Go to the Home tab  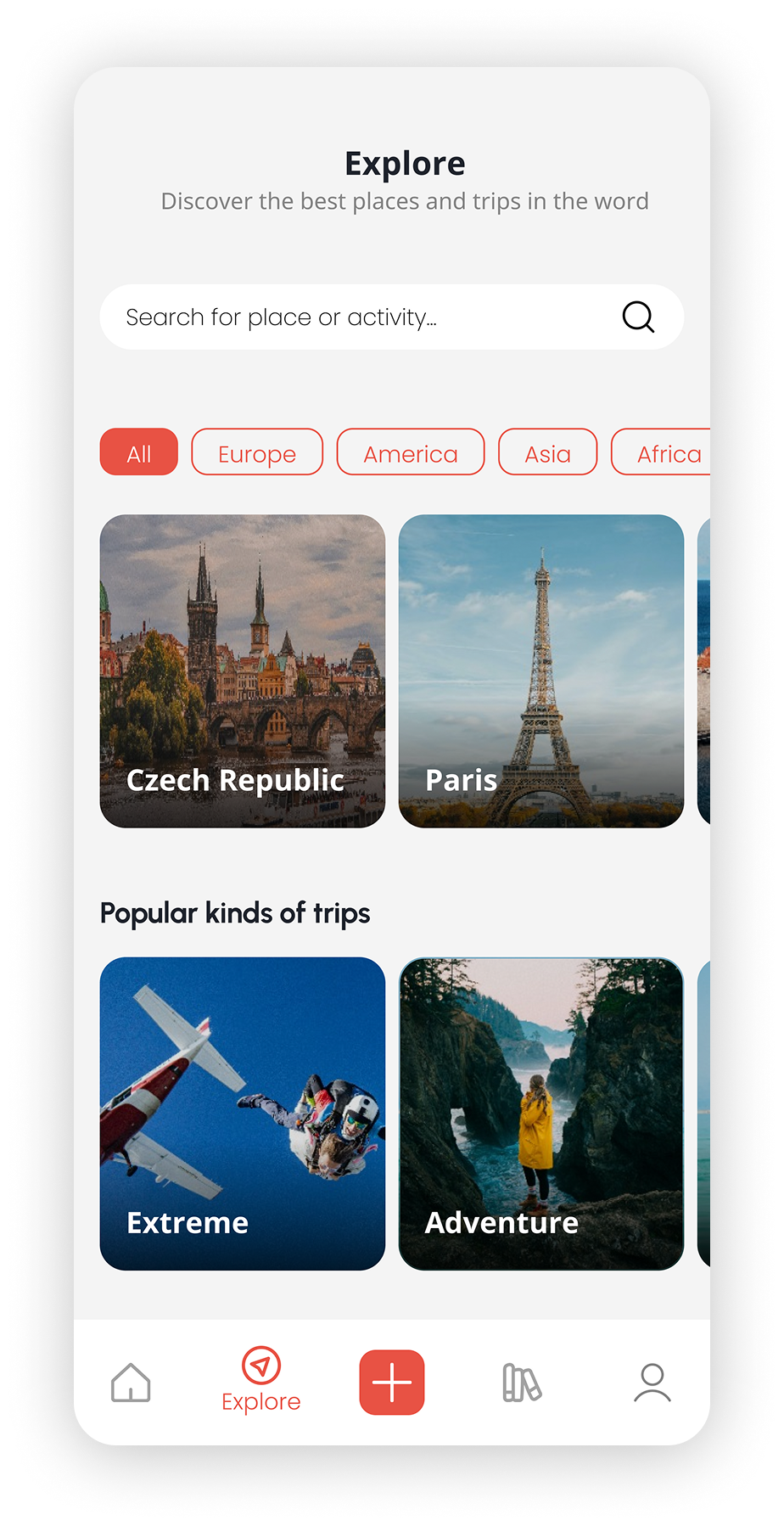[x=131, y=1383]
